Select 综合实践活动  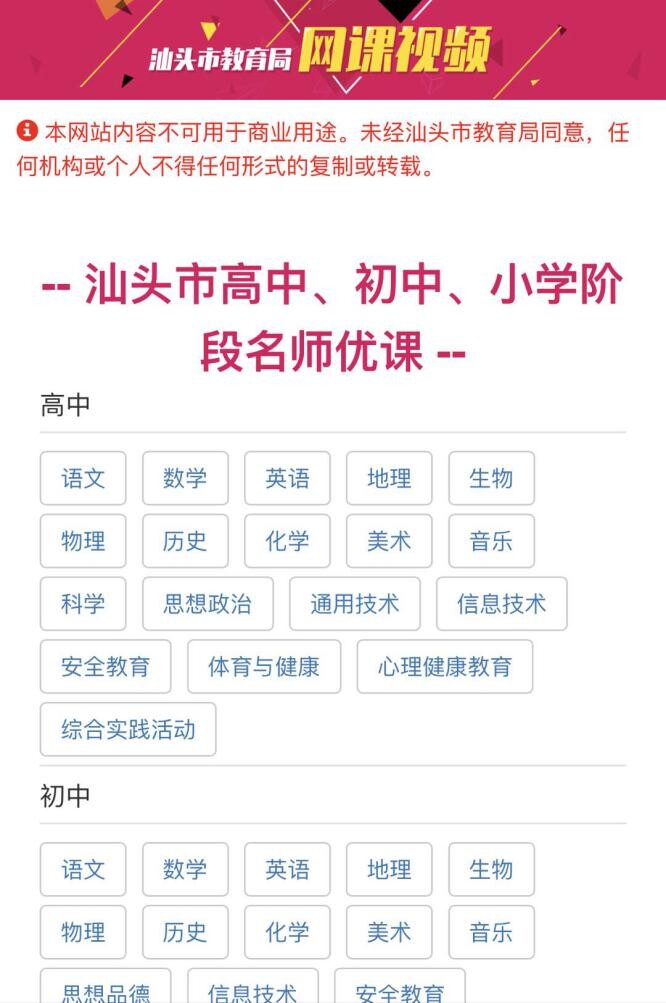[x=128, y=730]
